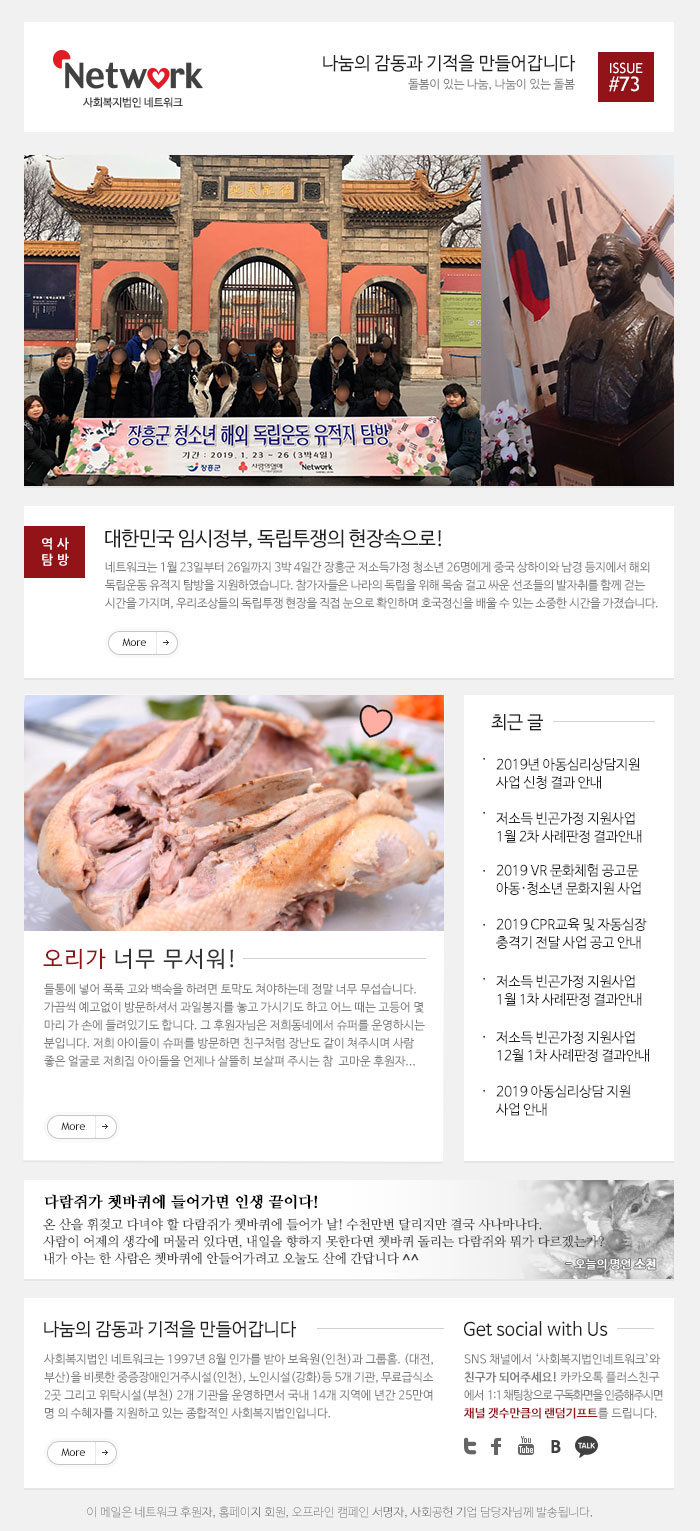The height and width of the screenshot is (1531, 700).
Task: Open the 2019 VR 문화체험 공고문 post
Action: [568, 879]
